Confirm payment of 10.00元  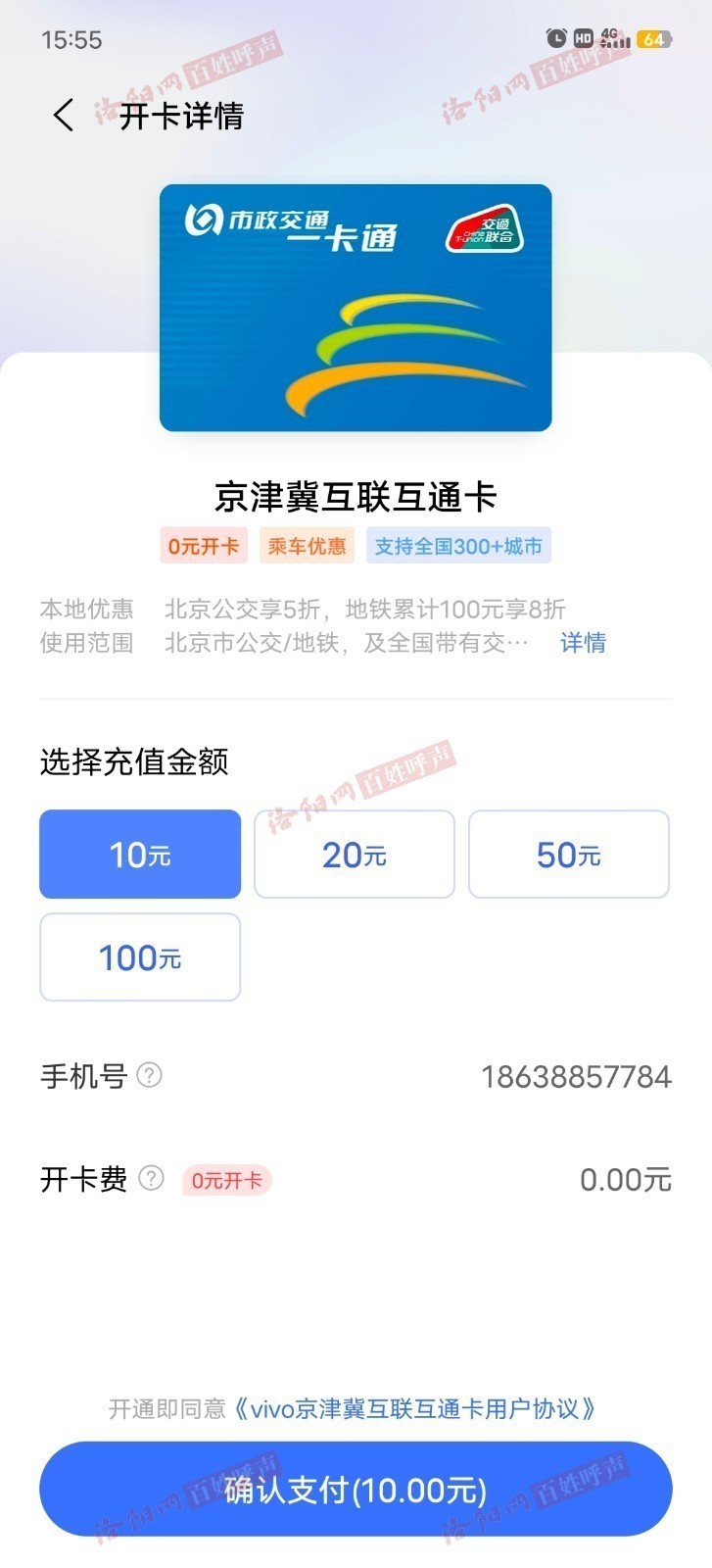pos(356,1490)
